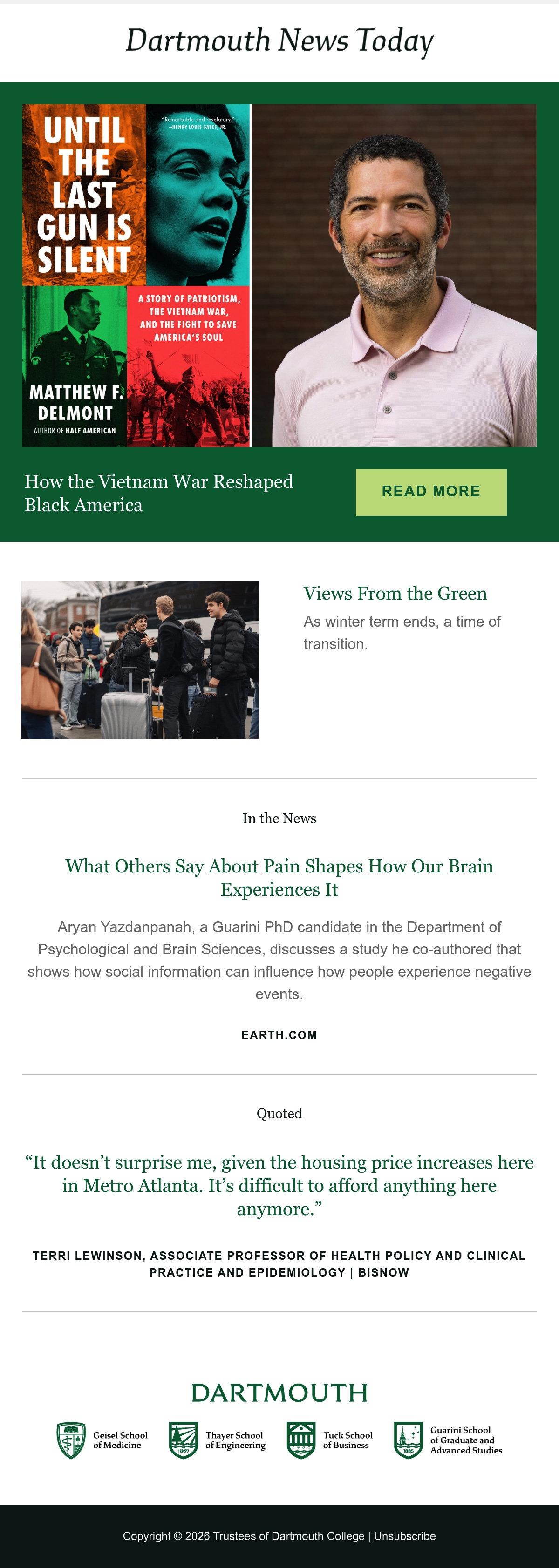Open the book cover and author photo banner
559x1568 pixels.
pyautogui.click(x=279, y=275)
